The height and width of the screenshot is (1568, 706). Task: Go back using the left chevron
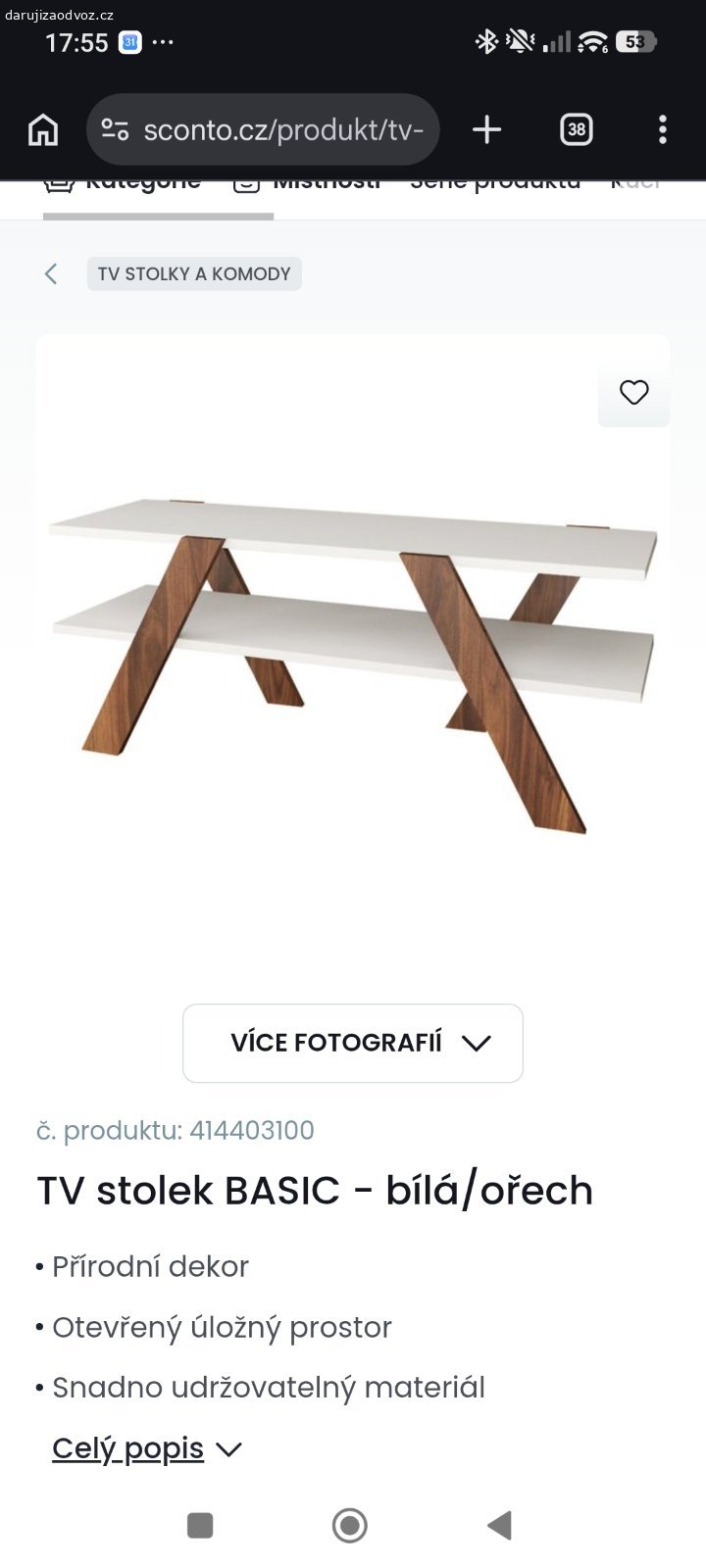[x=51, y=273]
